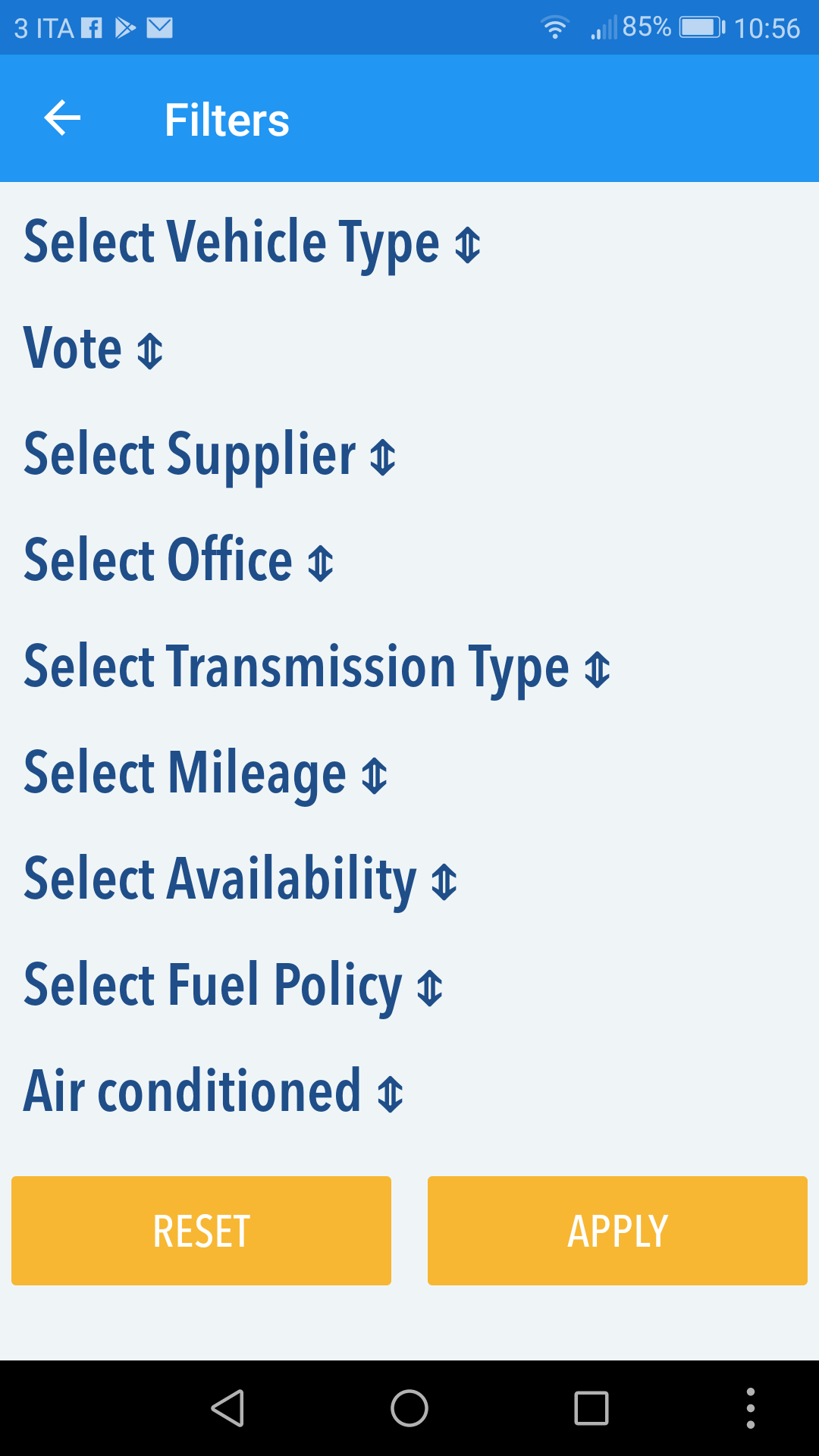Open recent apps from navigation bar
819x1456 pixels.
591,1408
